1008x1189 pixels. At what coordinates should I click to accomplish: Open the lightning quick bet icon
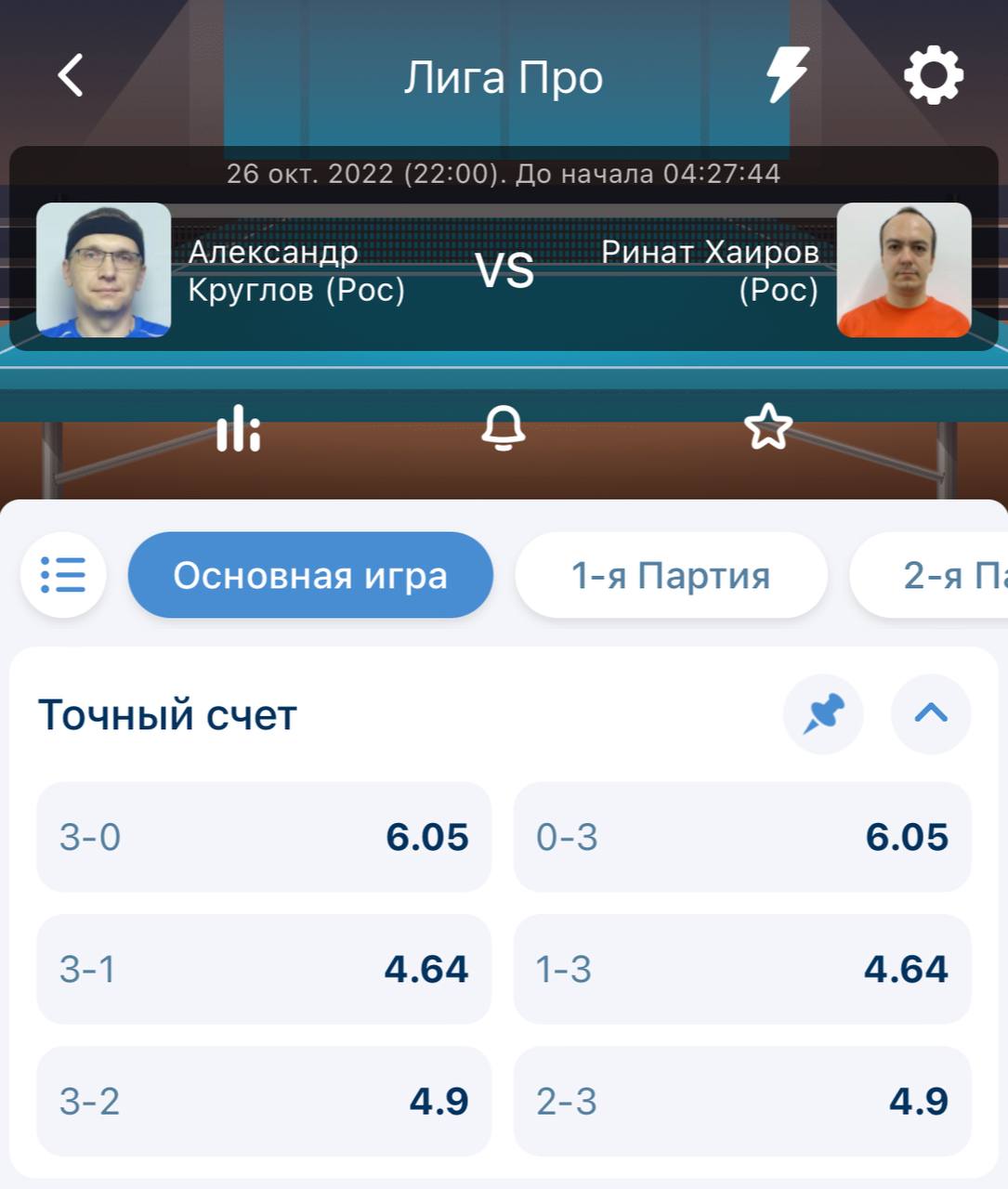click(787, 74)
